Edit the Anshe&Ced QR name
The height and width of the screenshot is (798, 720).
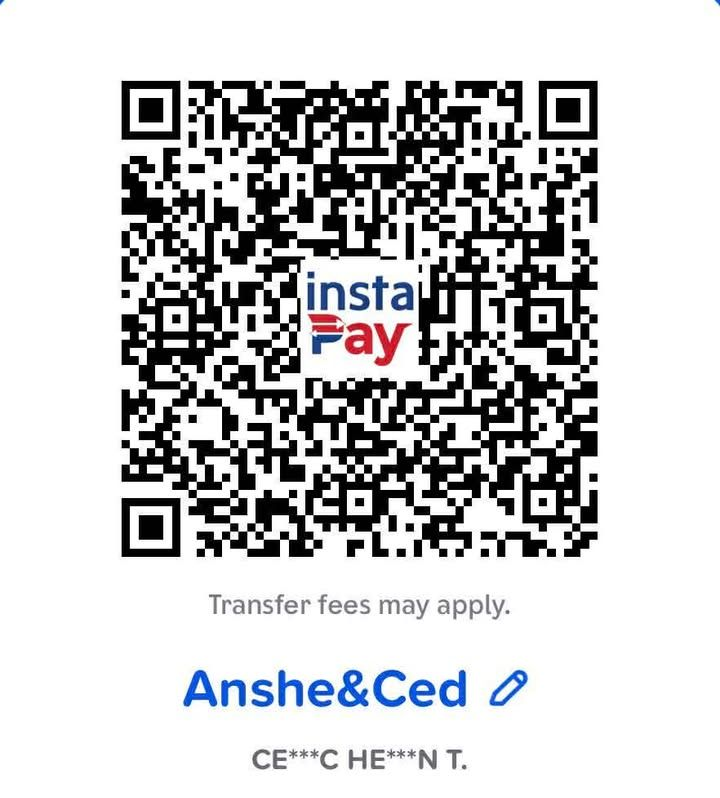(510, 689)
